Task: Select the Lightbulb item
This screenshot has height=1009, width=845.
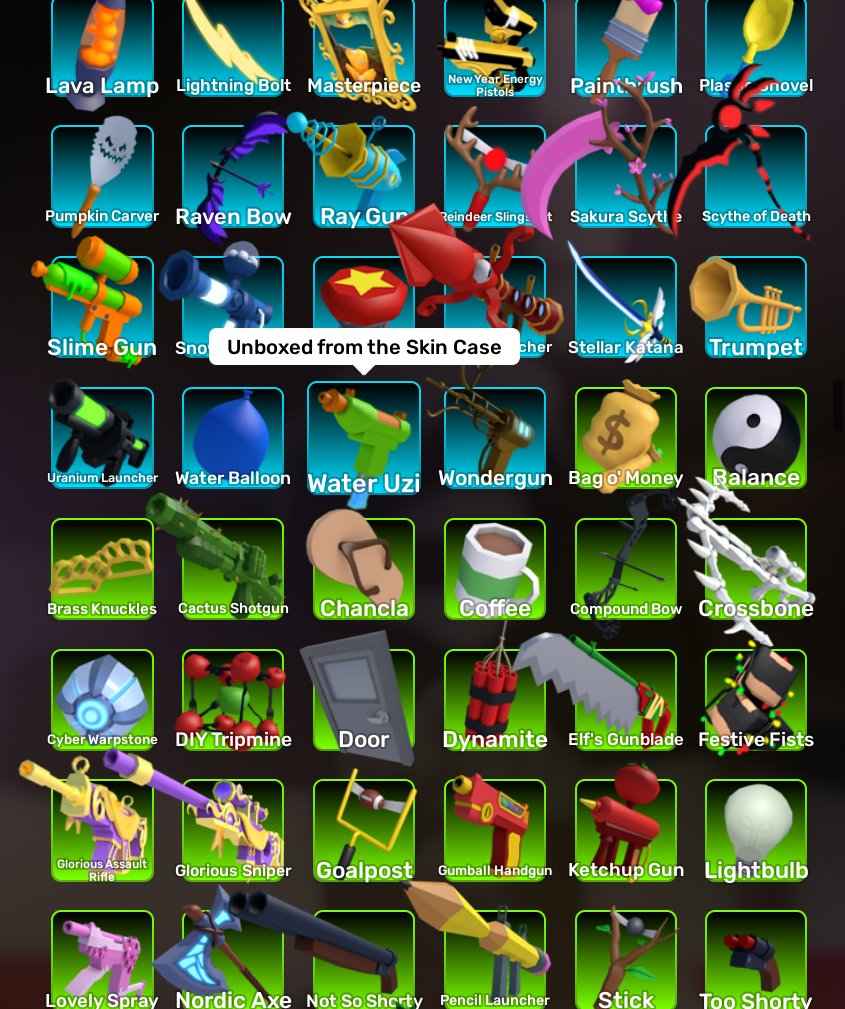Action: [756, 830]
